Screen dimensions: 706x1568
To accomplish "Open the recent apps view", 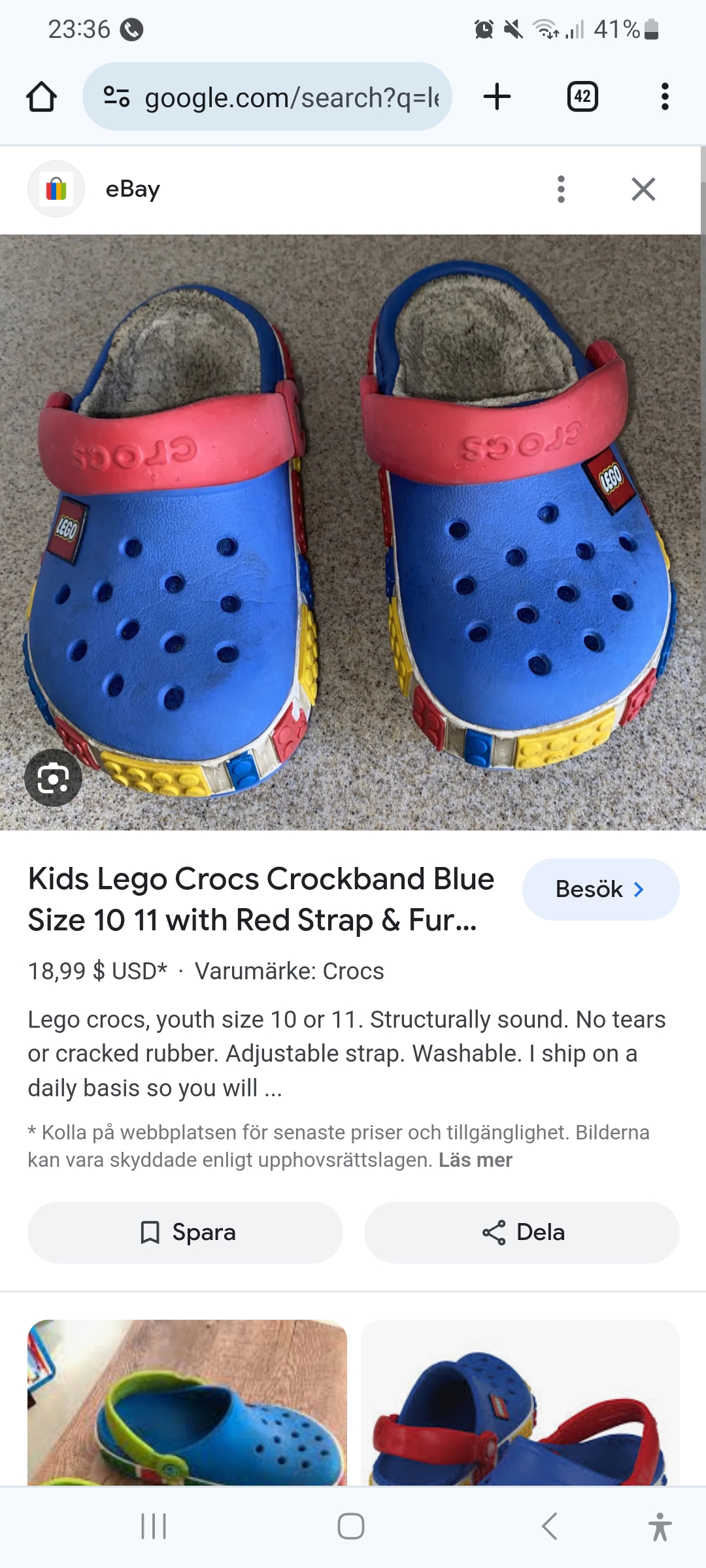I will click(154, 1527).
